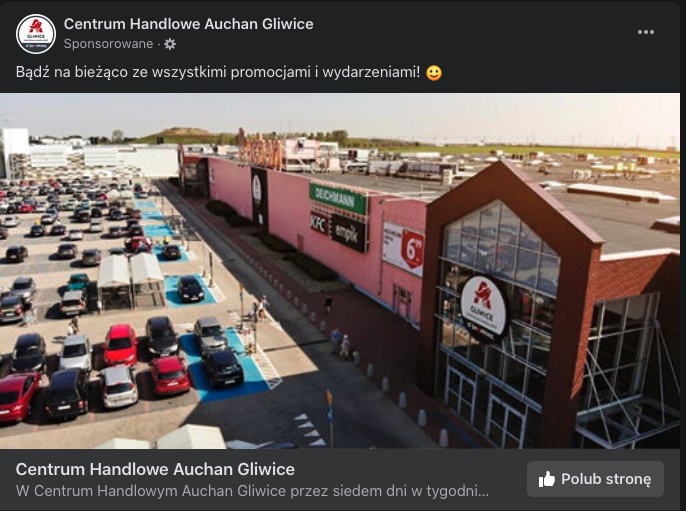Screen dimensions: 686x511
Task: Open the page name link in the post header
Action: pyautogui.click(x=188, y=24)
